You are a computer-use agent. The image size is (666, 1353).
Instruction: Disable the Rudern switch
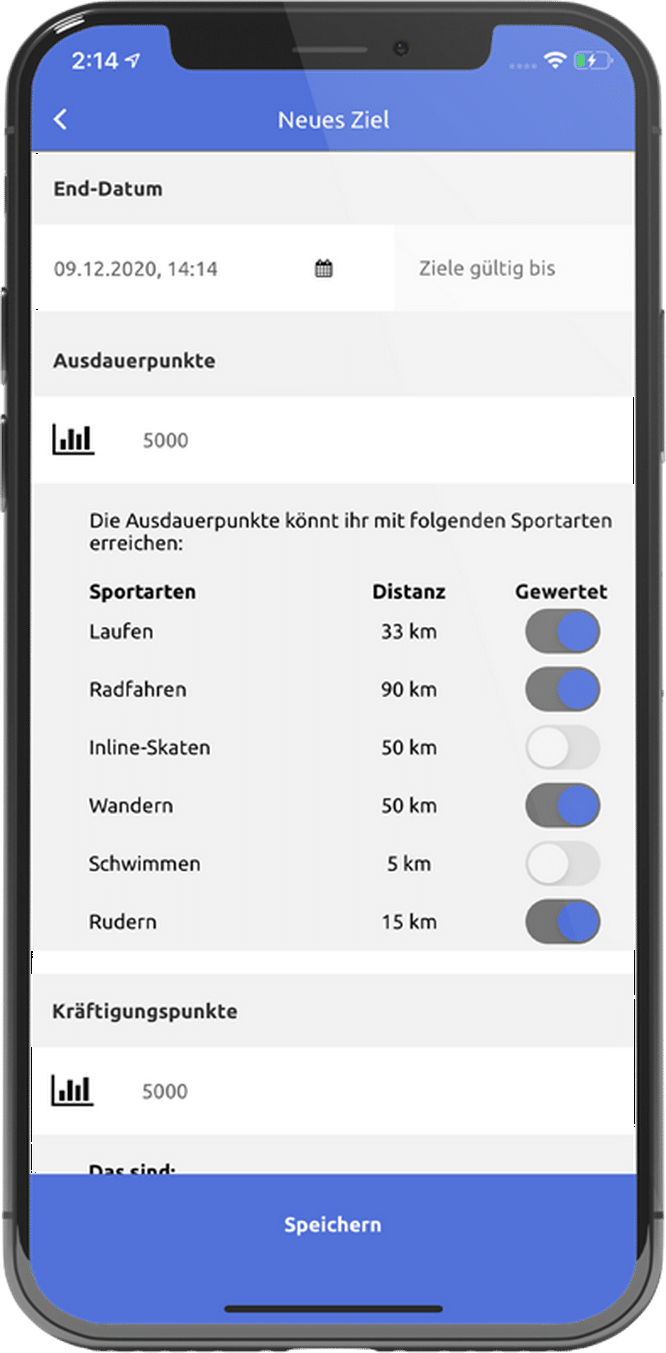pyautogui.click(x=562, y=922)
